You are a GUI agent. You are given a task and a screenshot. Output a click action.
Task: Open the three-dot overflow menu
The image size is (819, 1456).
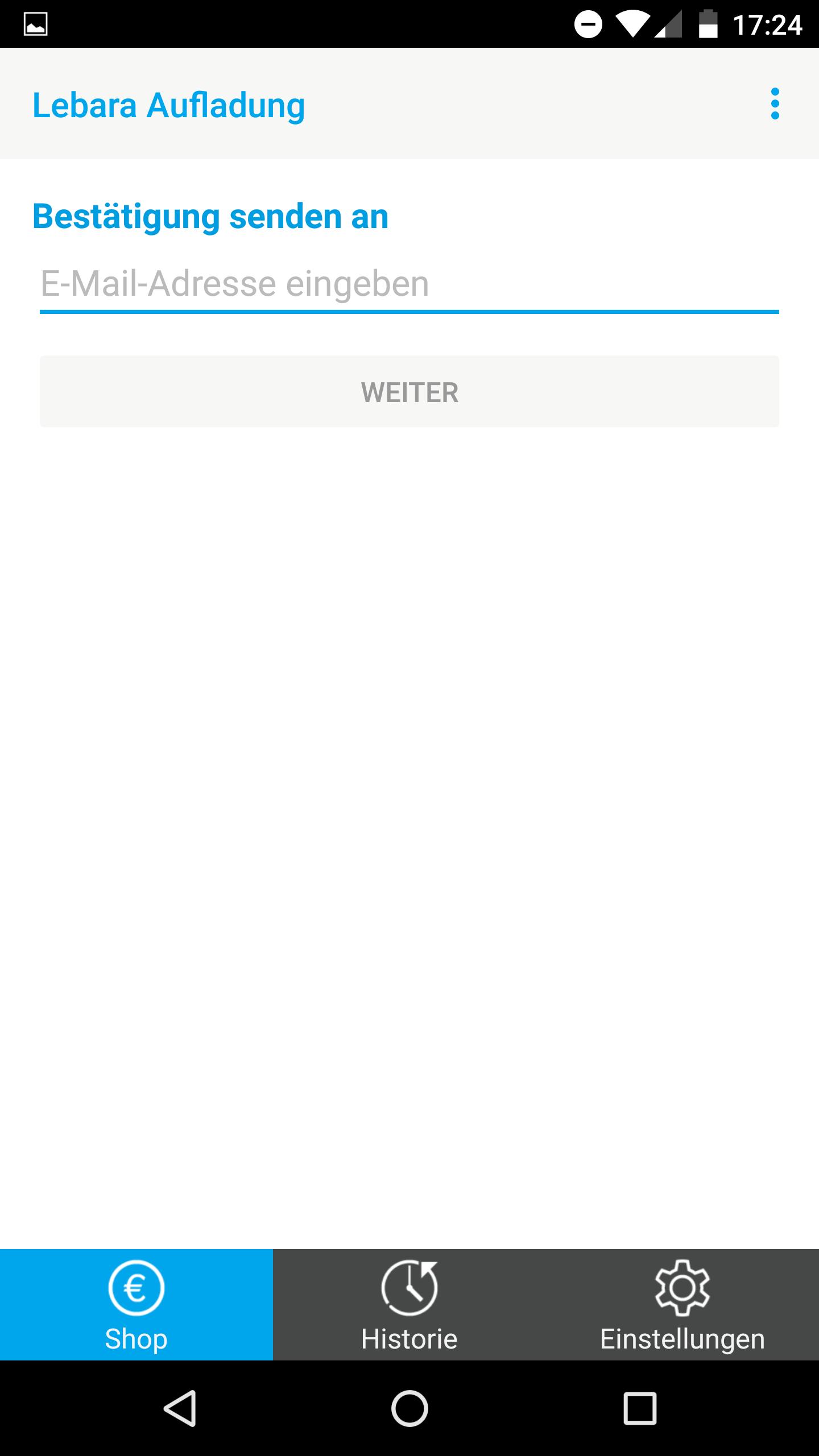(x=775, y=104)
